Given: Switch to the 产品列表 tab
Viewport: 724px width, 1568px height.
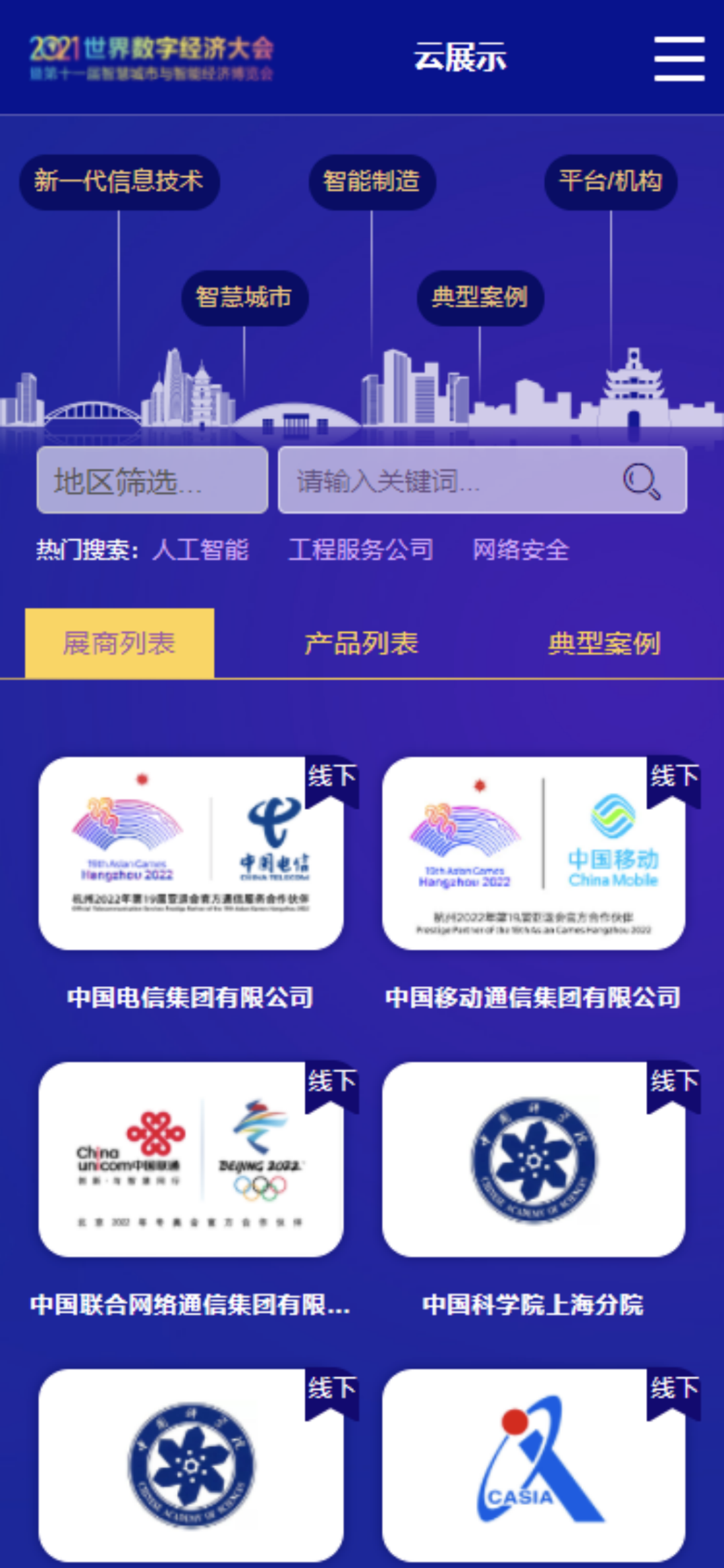Looking at the screenshot, I should point(361,644).
